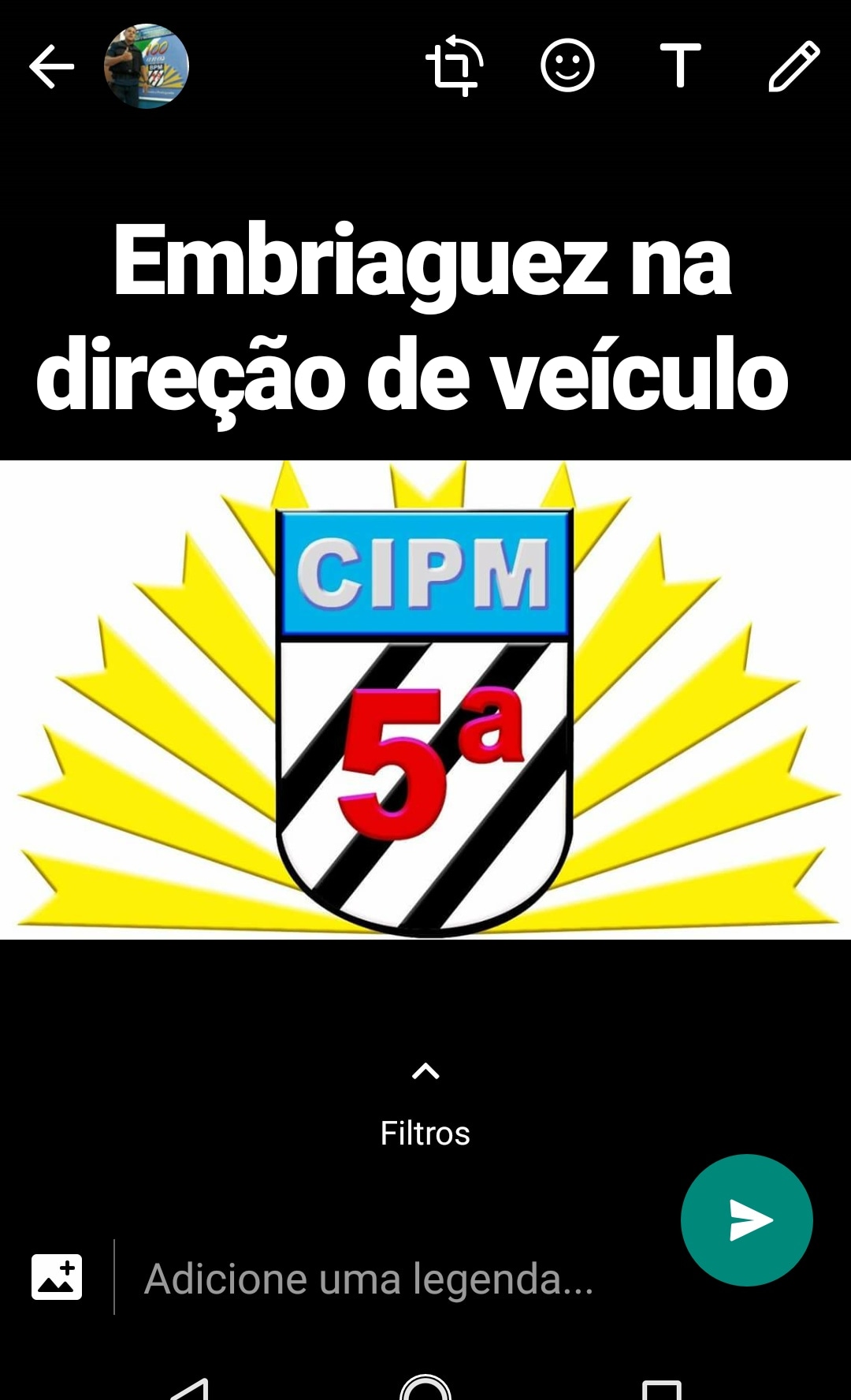Screen dimensions: 851x1400
Task: Add an emoji sticker to image
Action: coord(567,65)
